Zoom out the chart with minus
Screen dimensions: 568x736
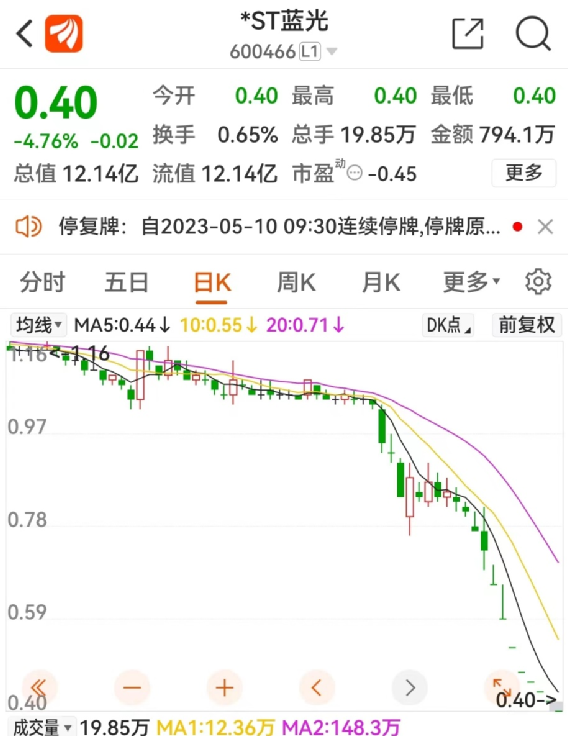click(132, 688)
